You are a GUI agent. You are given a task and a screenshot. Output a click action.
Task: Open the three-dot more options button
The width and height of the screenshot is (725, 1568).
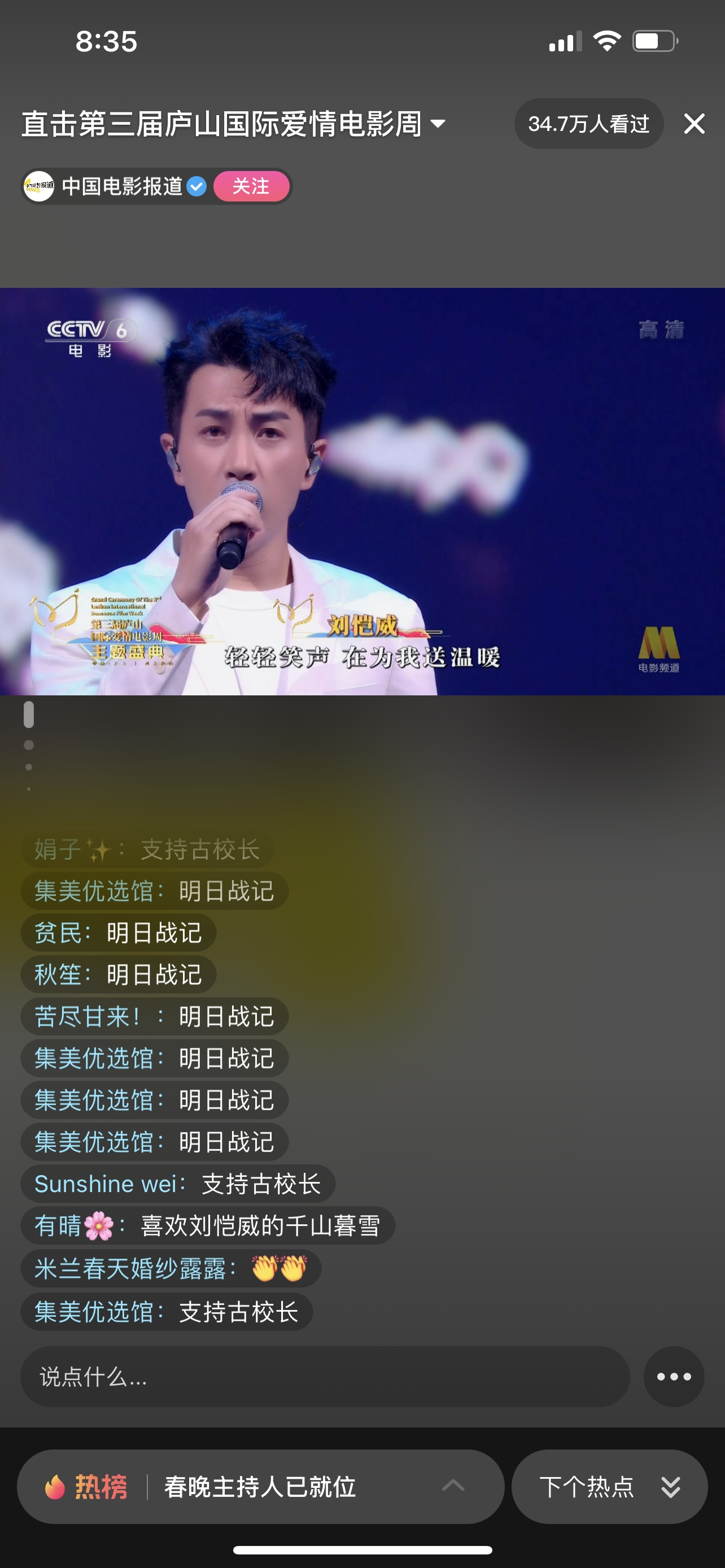[673, 1376]
